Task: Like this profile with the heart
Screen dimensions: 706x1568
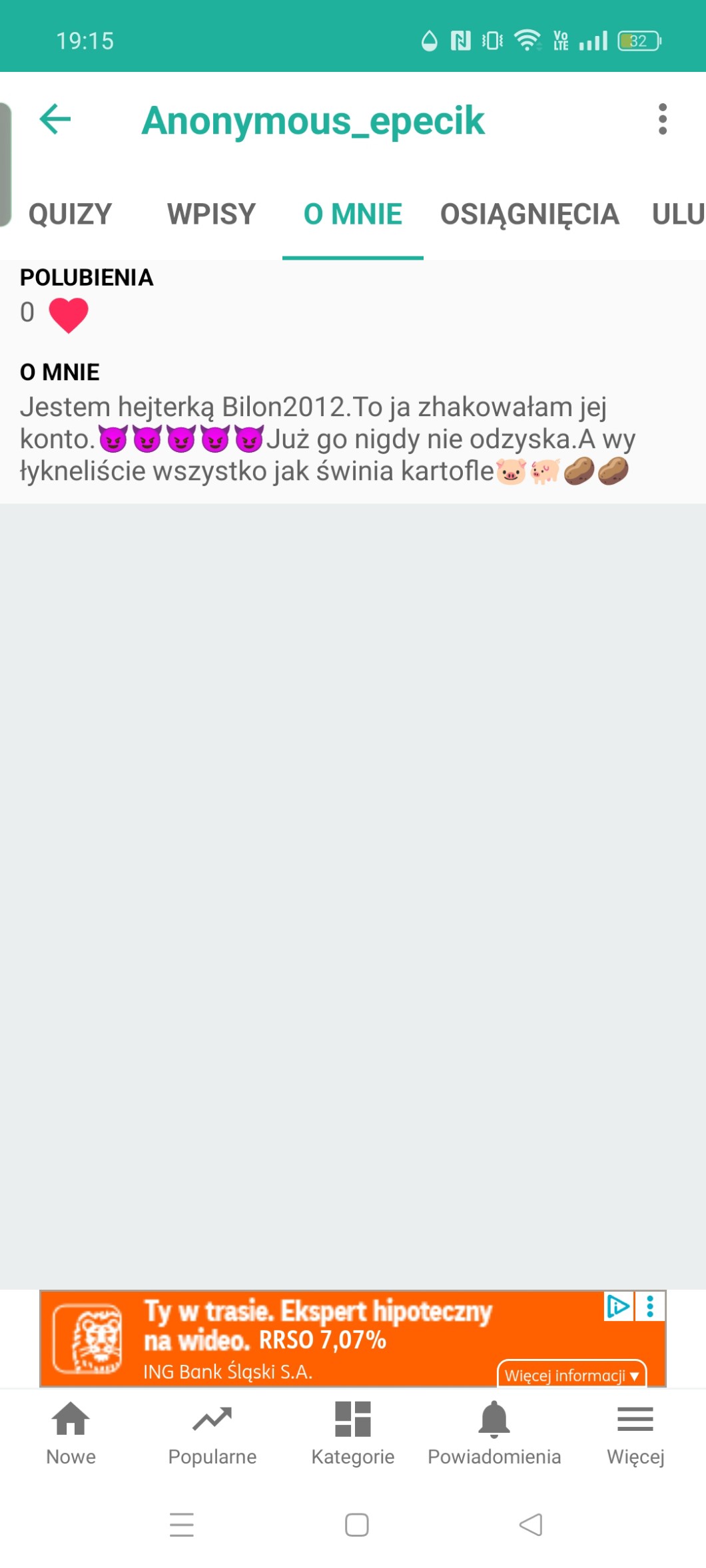Action: coord(69,314)
